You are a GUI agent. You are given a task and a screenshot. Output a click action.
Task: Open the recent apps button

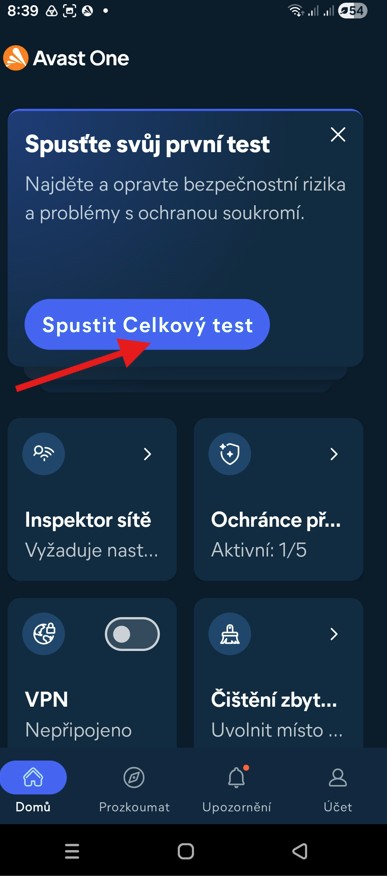pyautogui.click(x=72, y=851)
